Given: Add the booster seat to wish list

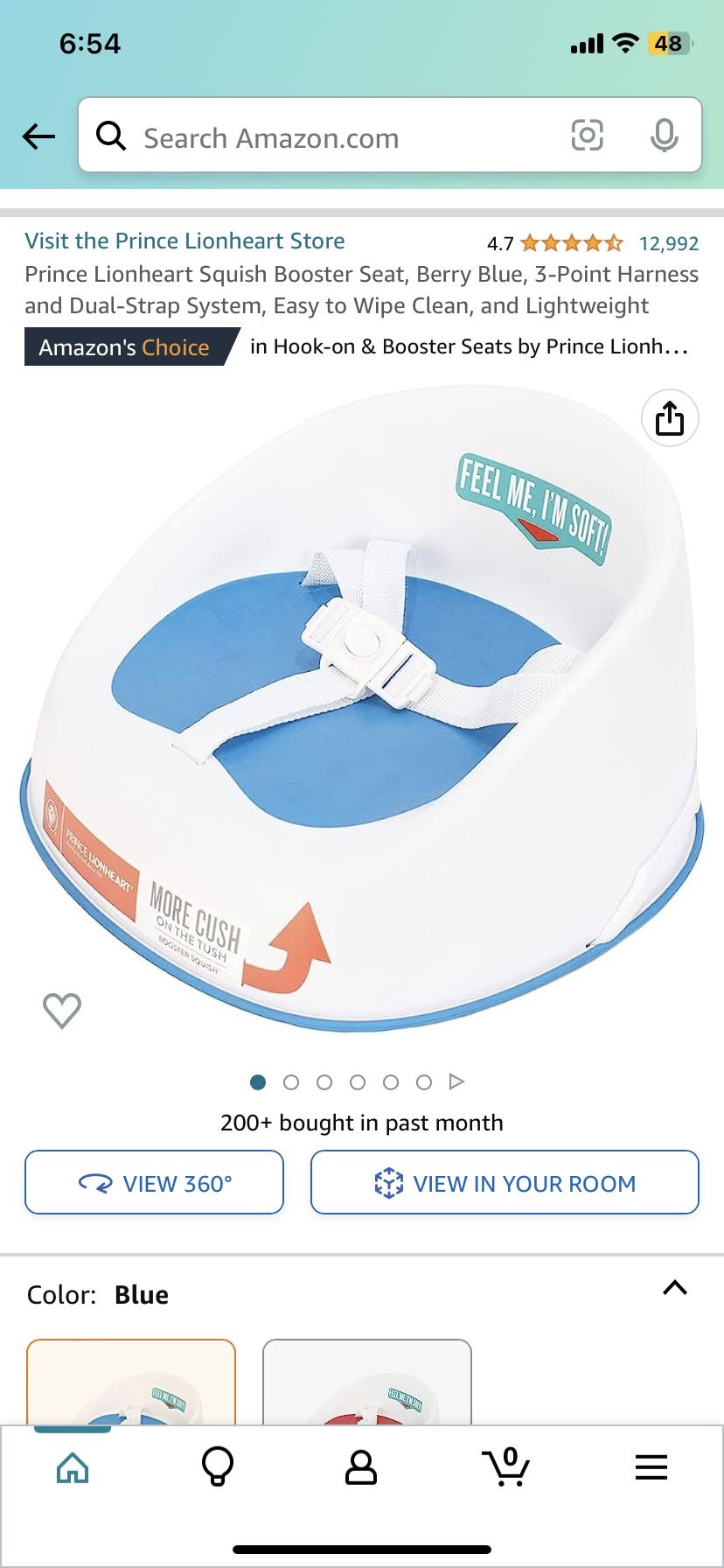Looking at the screenshot, I should 62,1011.
